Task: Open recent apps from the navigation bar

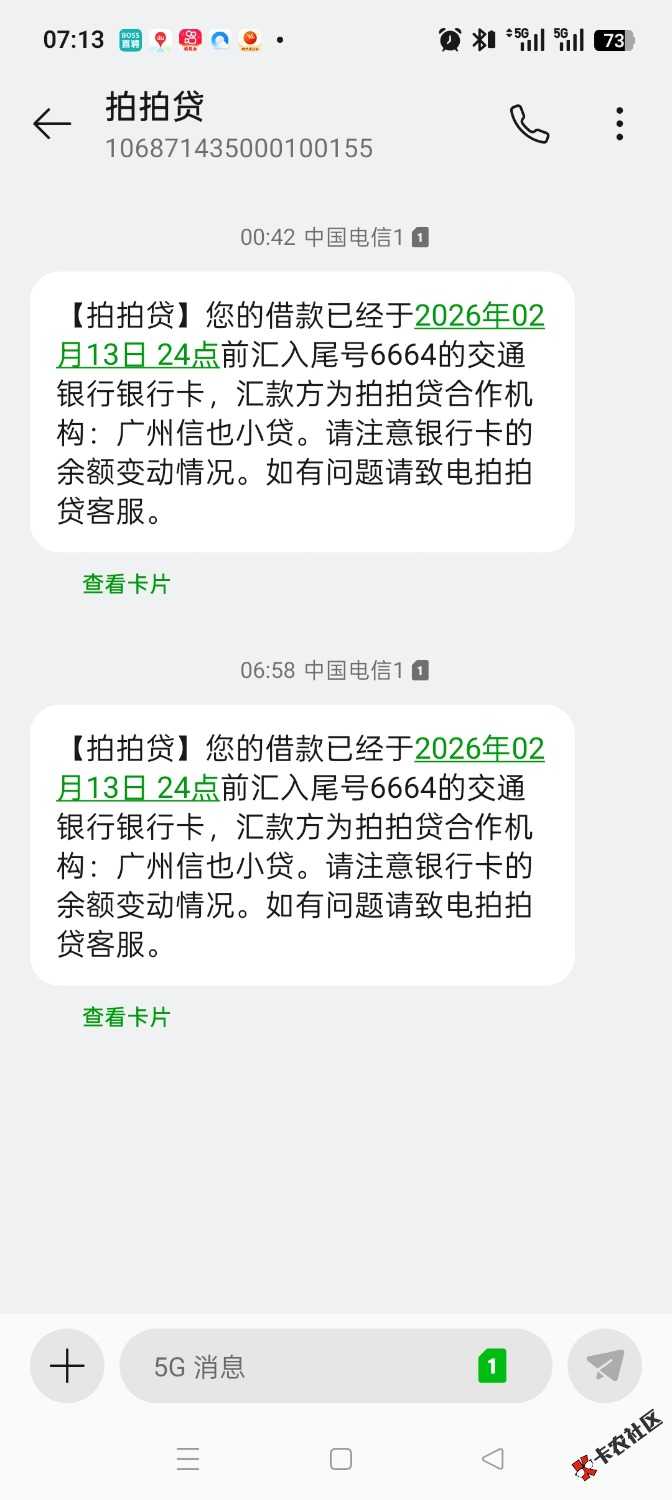Action: [188, 1459]
